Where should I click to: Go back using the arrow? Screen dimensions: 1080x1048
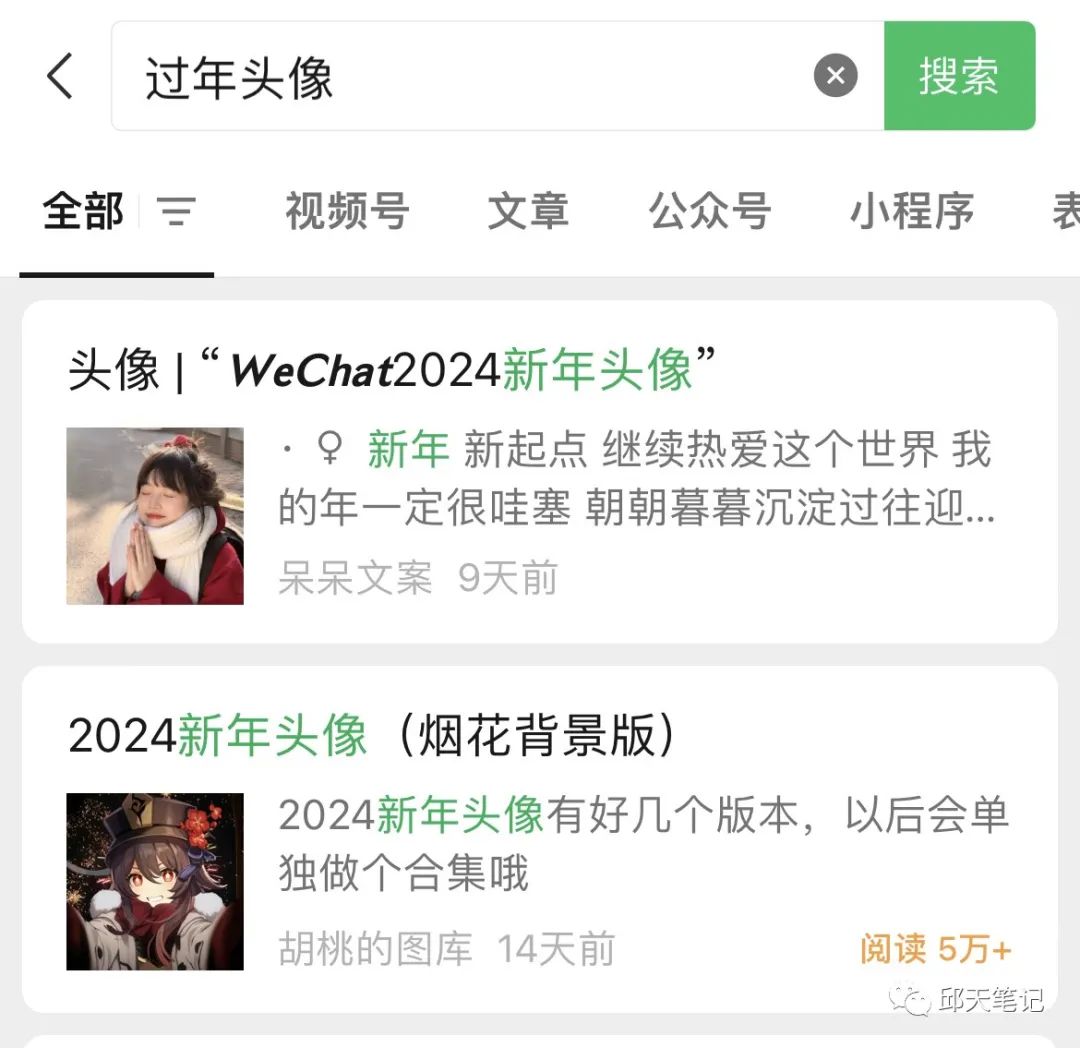(x=61, y=77)
